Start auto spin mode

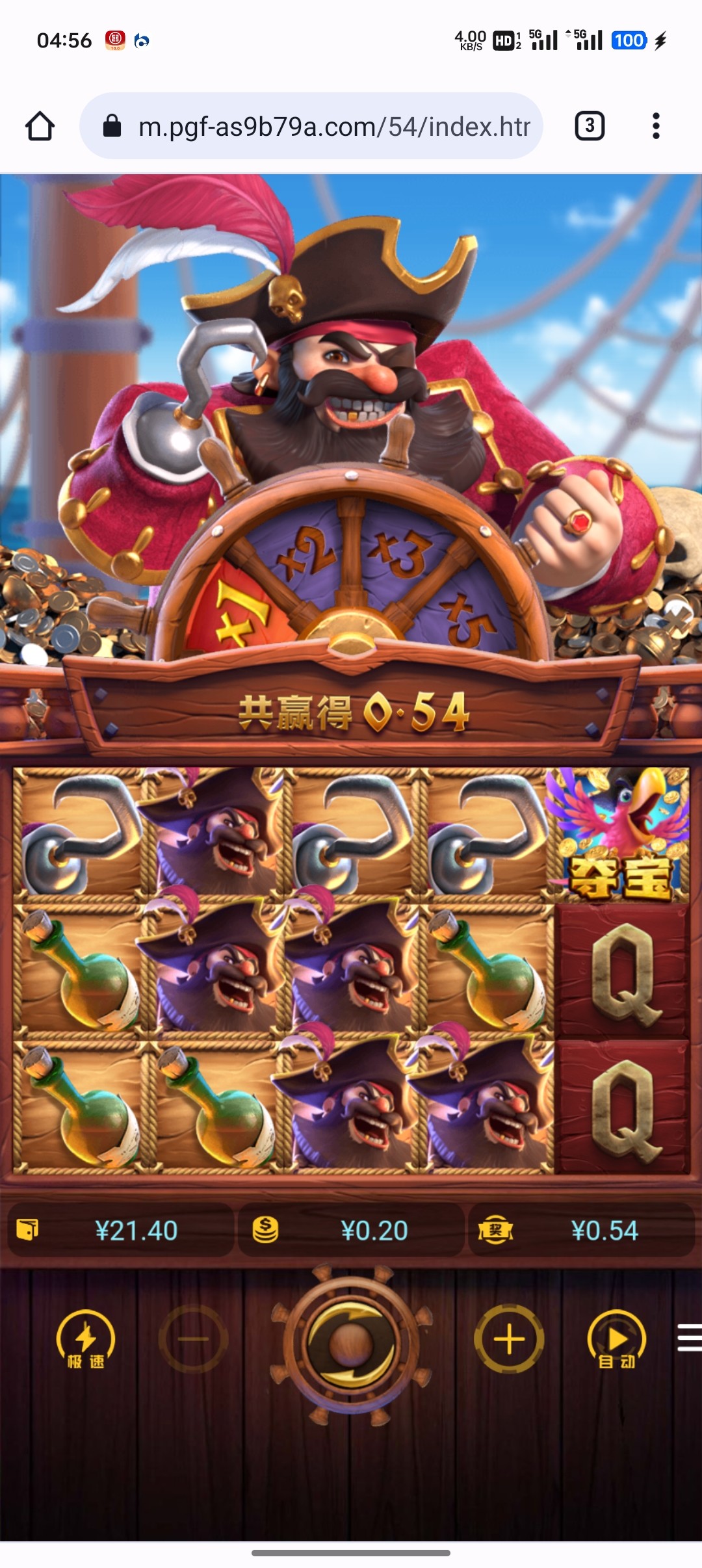[x=616, y=1340]
